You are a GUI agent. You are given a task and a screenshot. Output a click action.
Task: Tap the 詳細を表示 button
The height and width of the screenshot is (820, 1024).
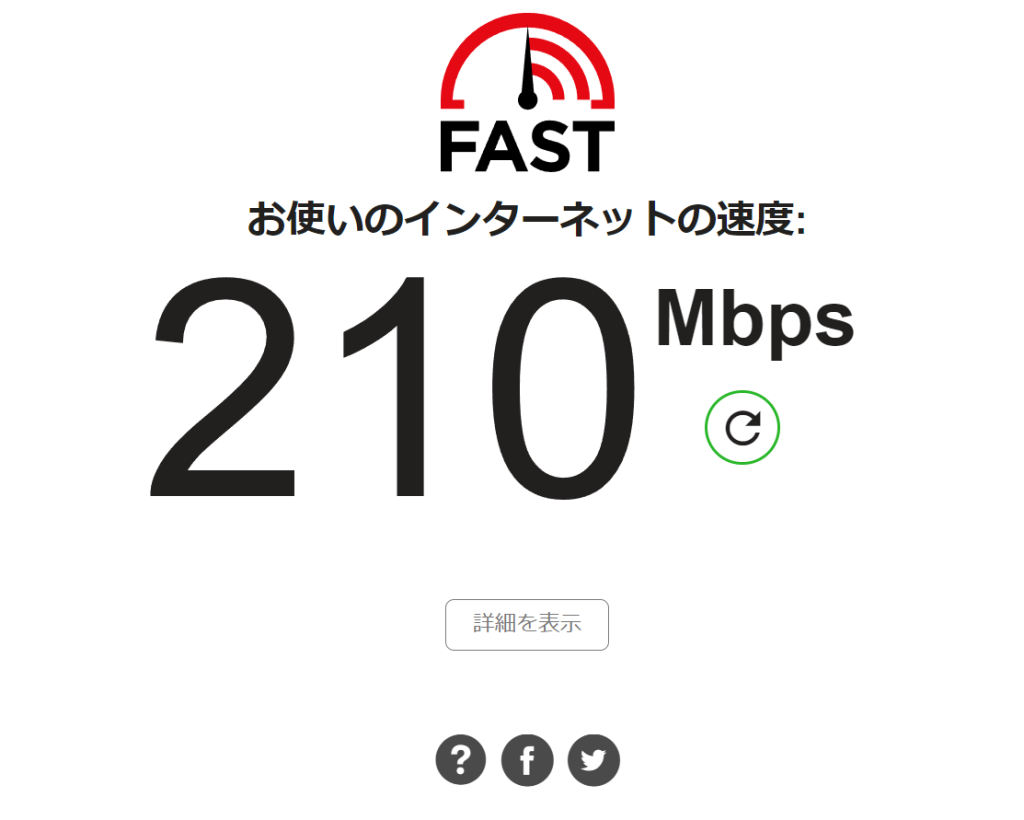tap(526, 624)
